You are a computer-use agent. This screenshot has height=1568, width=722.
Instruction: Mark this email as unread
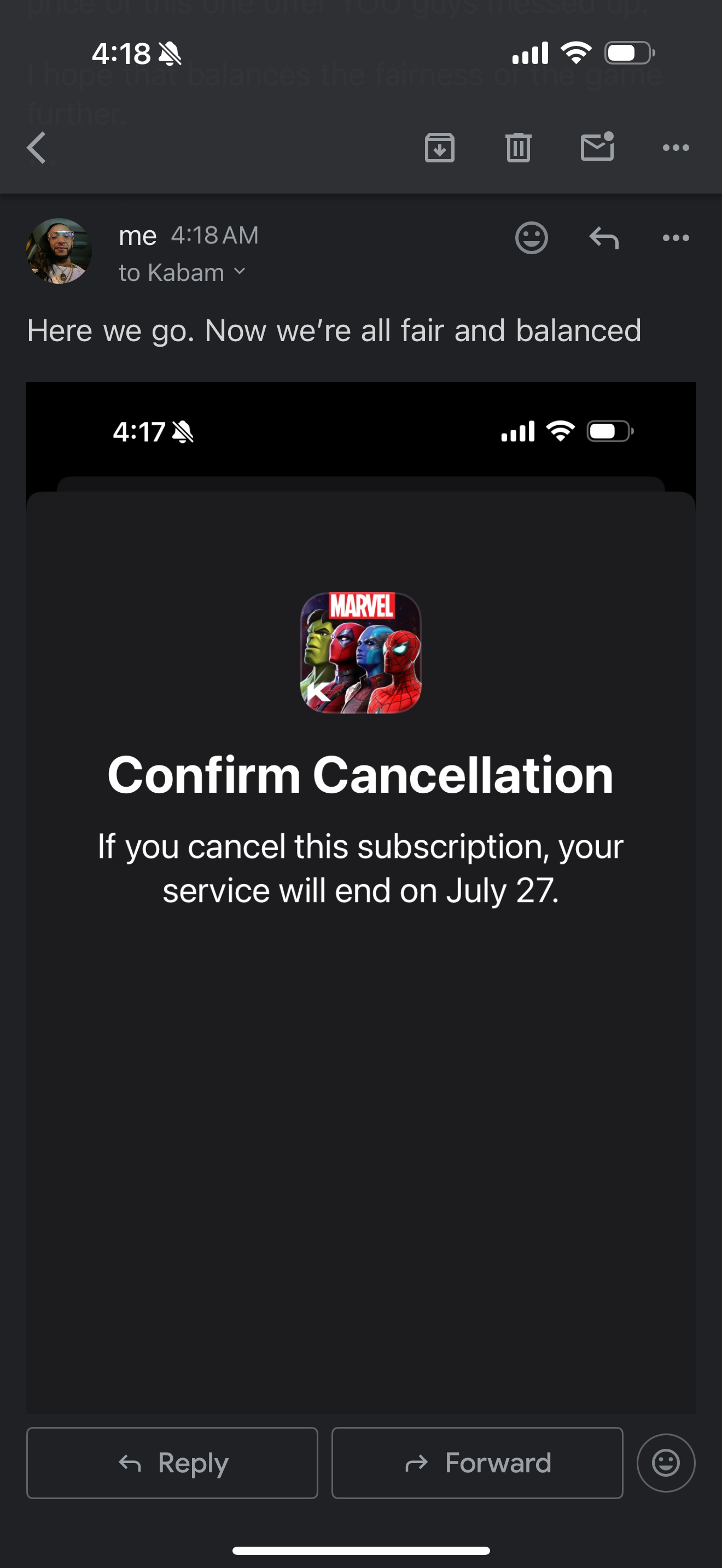click(597, 147)
